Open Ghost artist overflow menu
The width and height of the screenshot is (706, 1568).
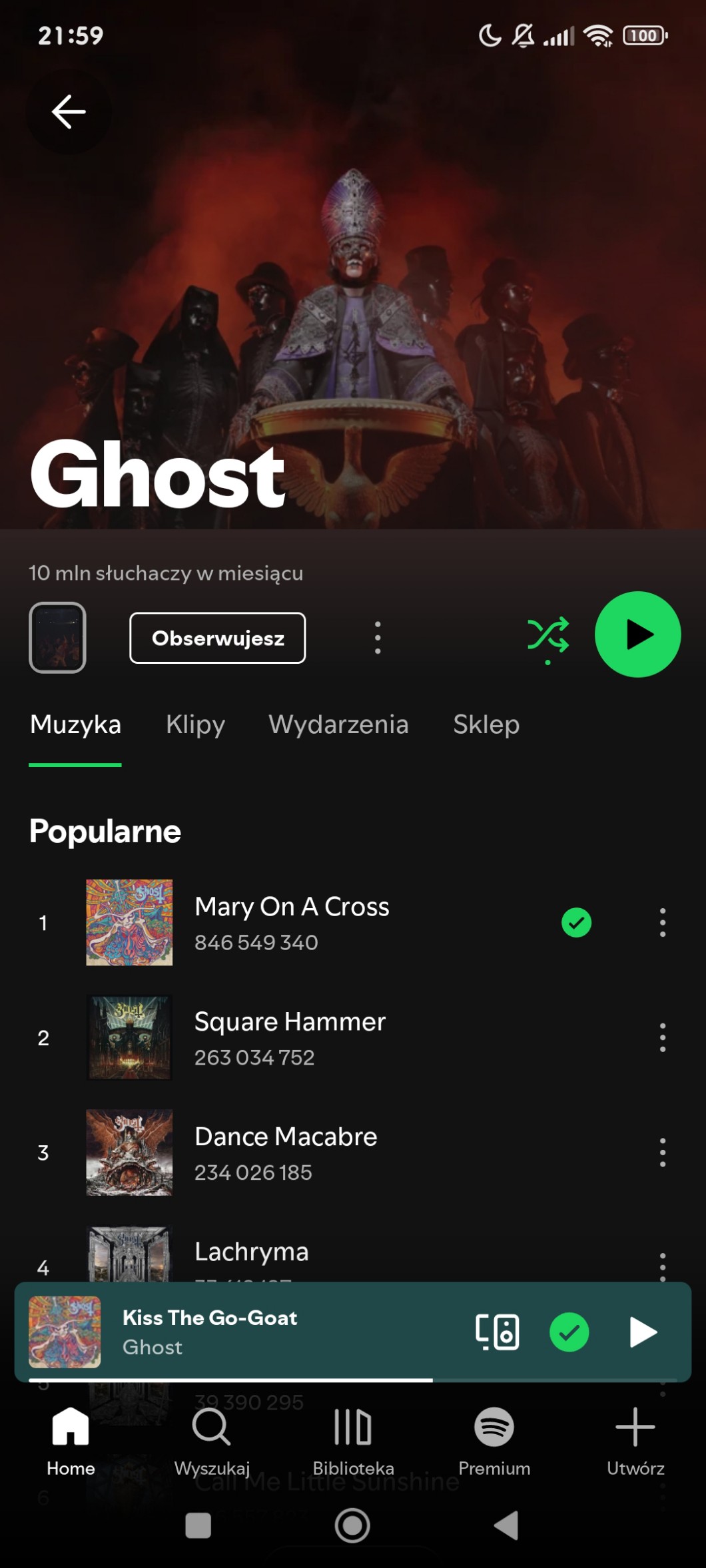tap(378, 638)
